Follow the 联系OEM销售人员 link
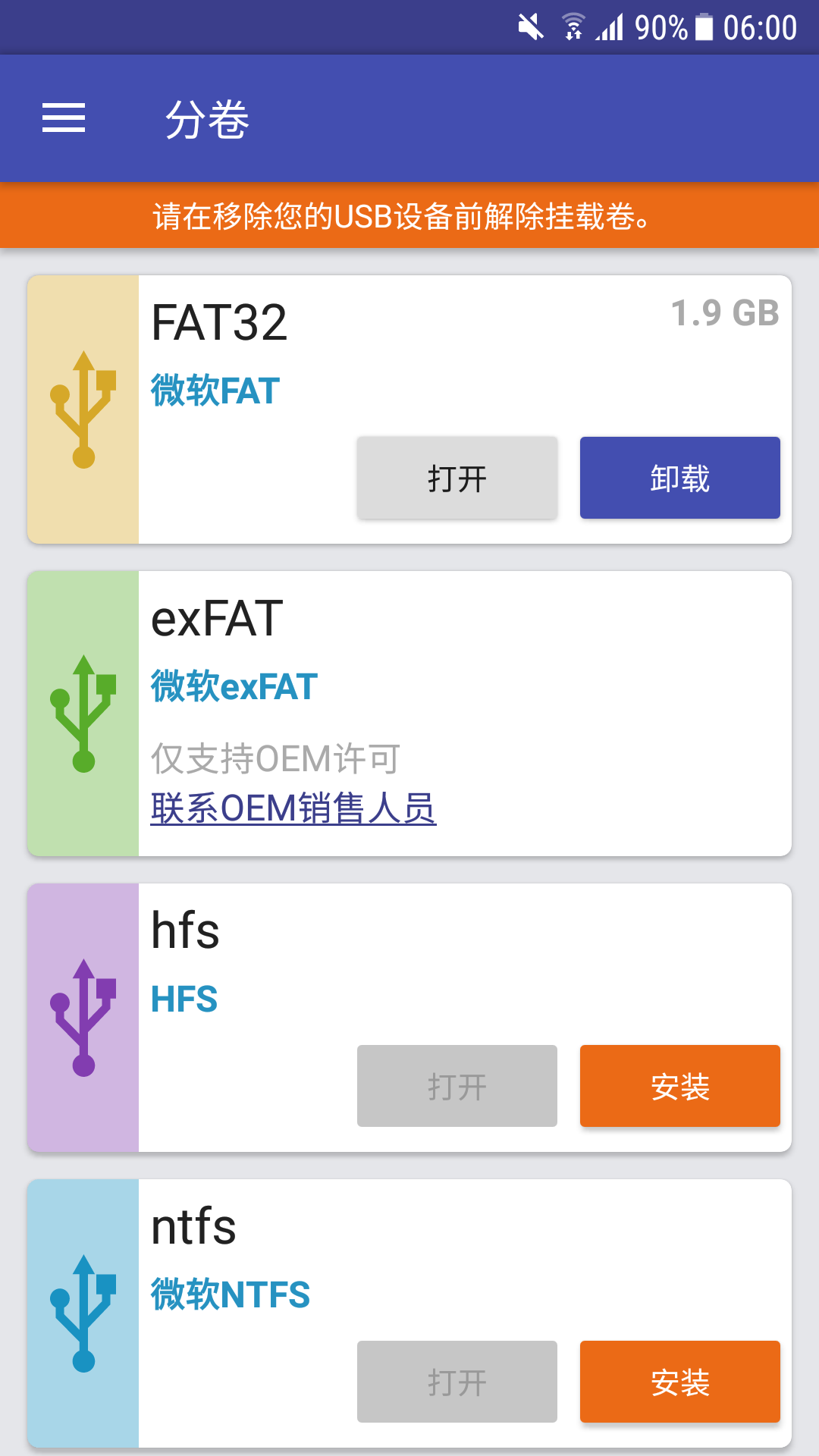 293,808
